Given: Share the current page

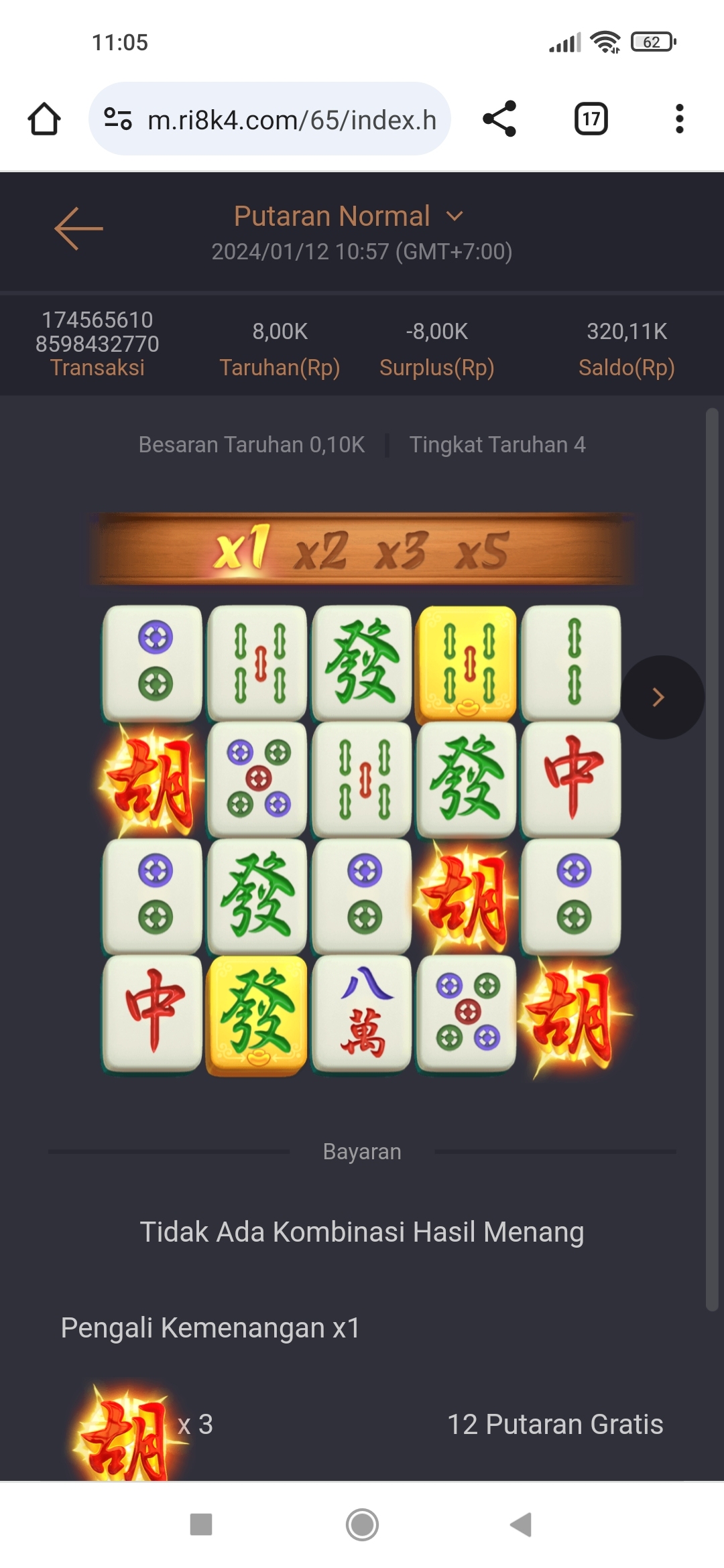Looking at the screenshot, I should (499, 119).
